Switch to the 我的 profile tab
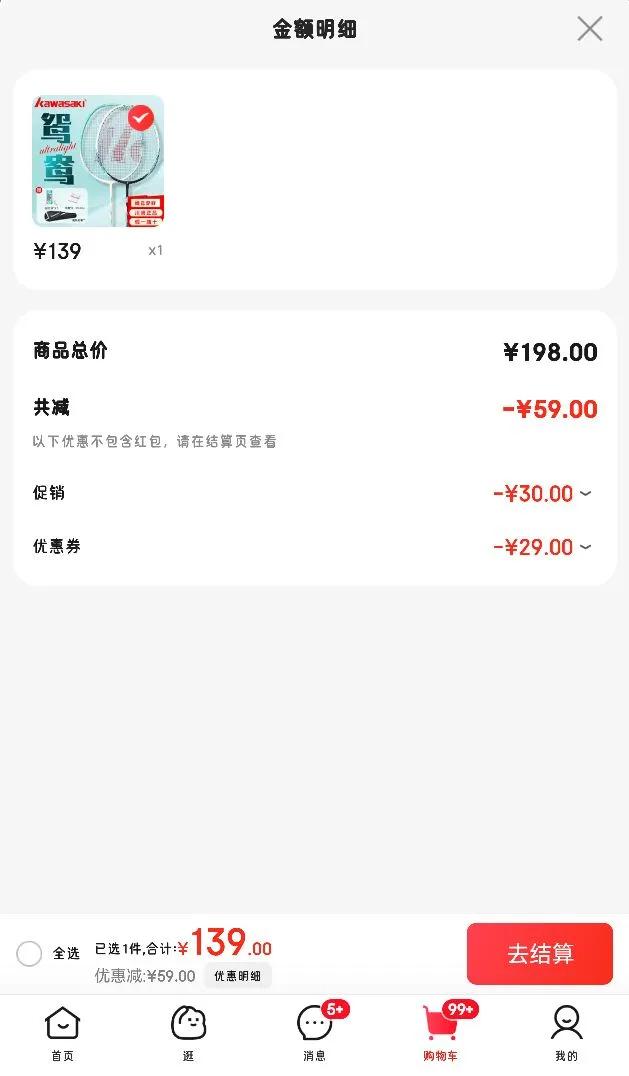The height and width of the screenshot is (1076, 629). click(566, 1032)
